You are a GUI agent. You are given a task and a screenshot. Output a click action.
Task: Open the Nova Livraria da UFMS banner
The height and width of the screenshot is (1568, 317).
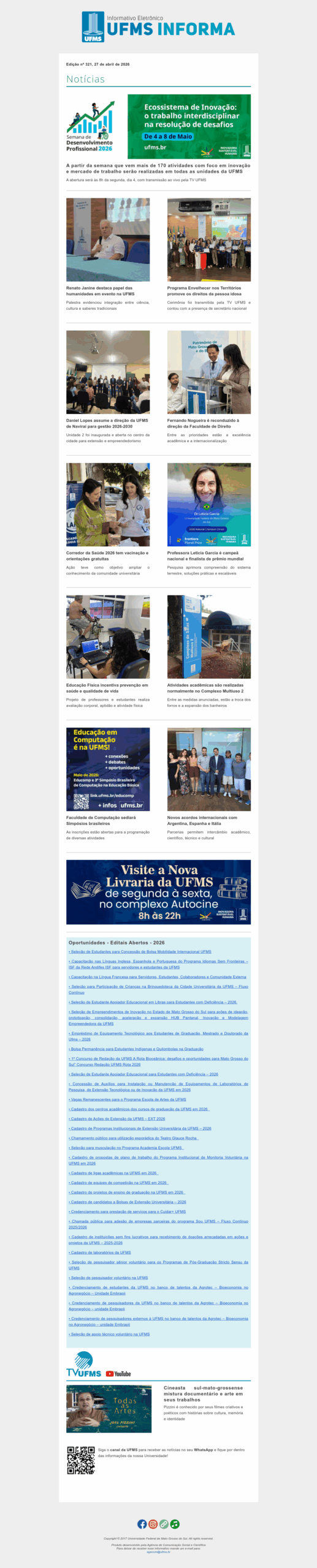pos(158,892)
